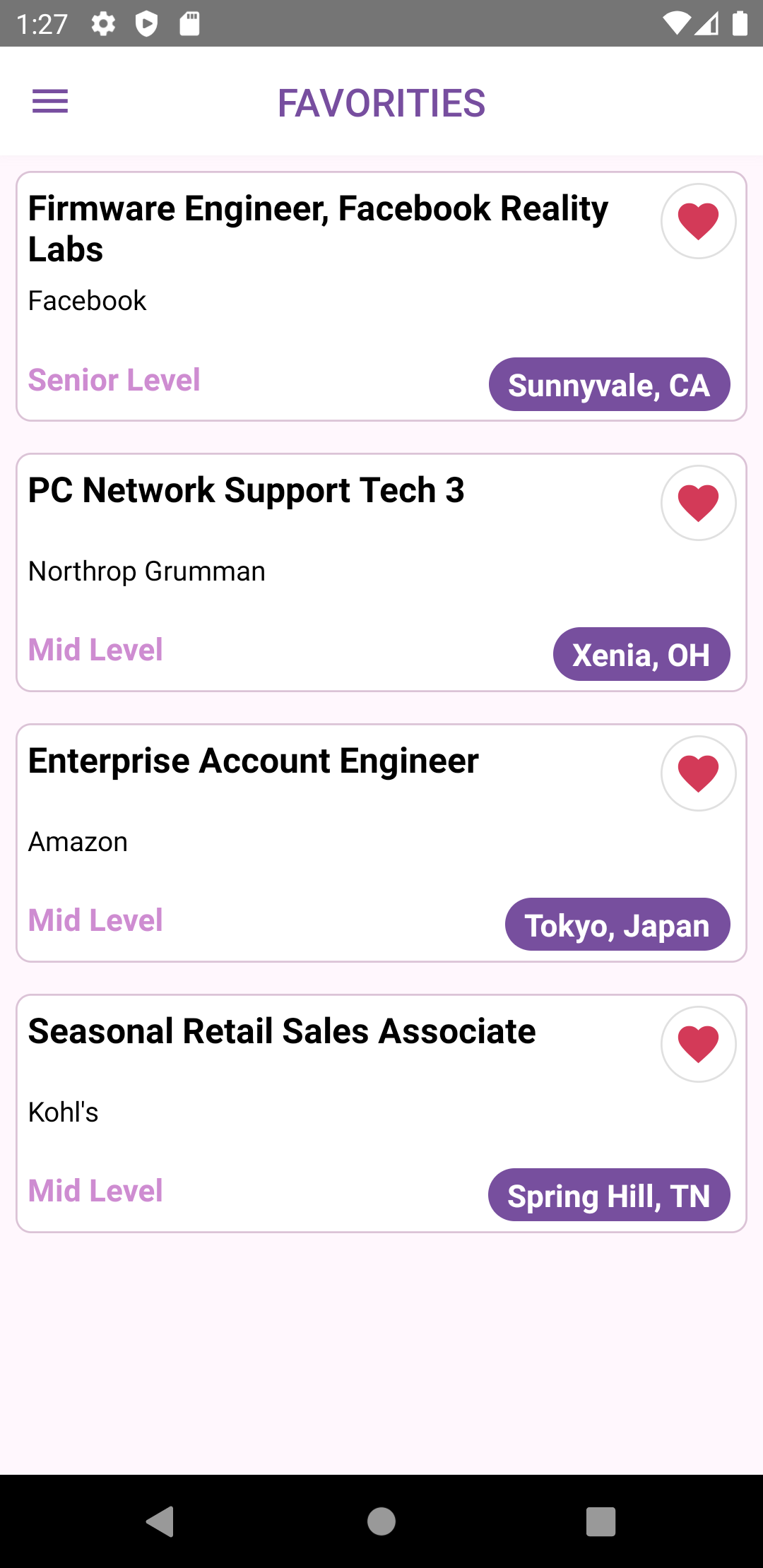763x1568 pixels.
Task: Open the Enterprise Account Engineer job card
Action: pos(381,843)
